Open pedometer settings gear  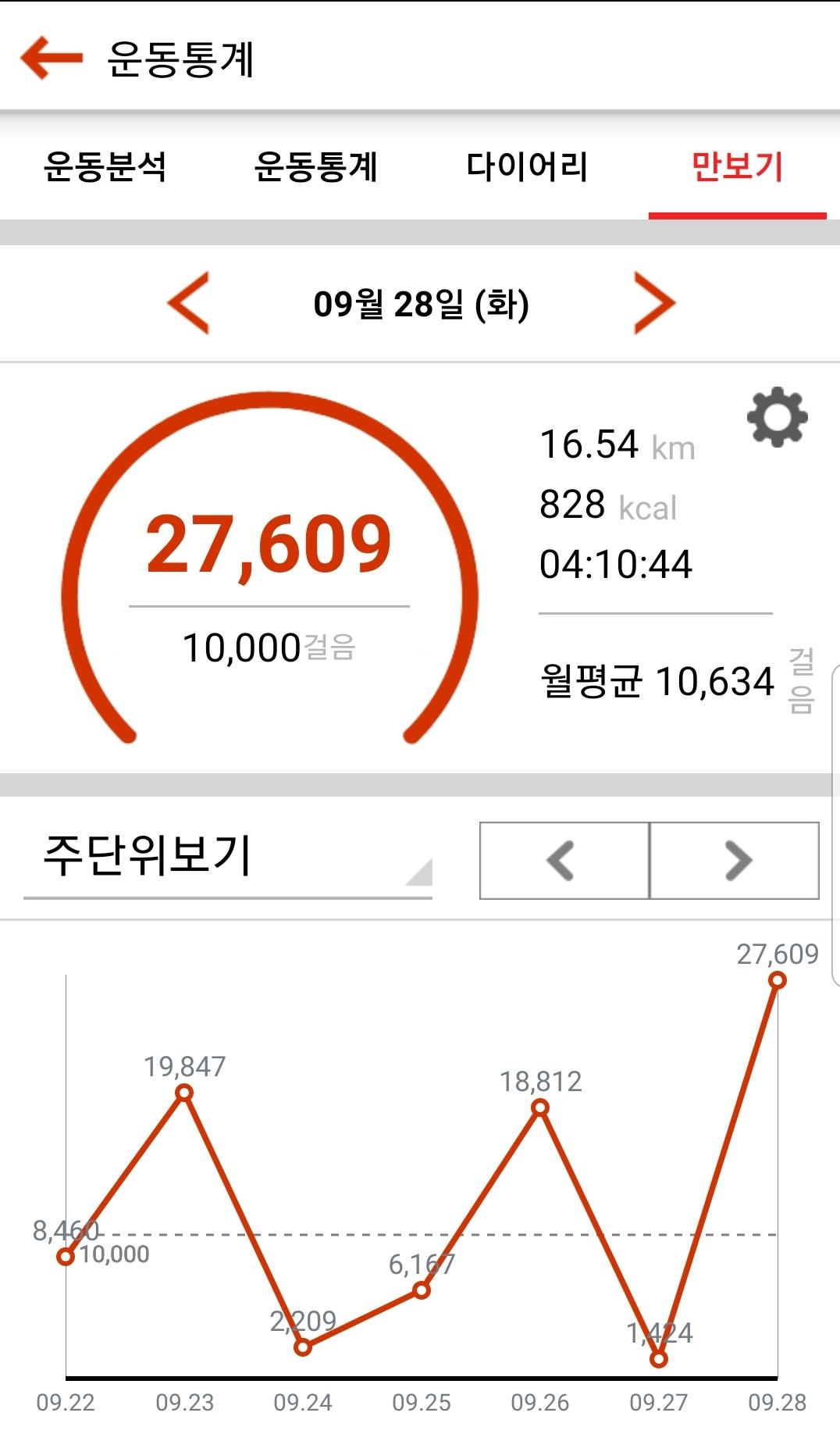point(777,417)
